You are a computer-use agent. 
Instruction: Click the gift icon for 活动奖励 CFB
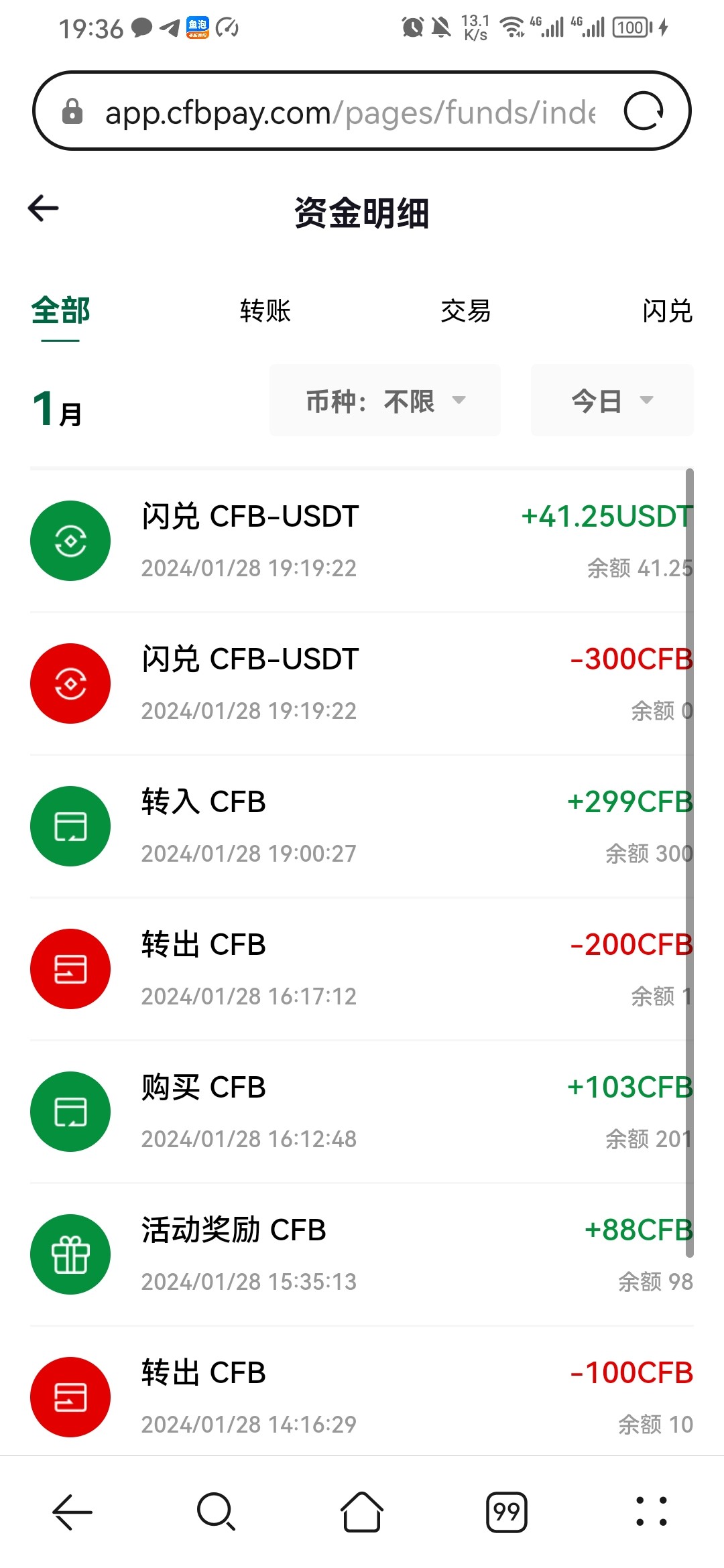point(70,1254)
